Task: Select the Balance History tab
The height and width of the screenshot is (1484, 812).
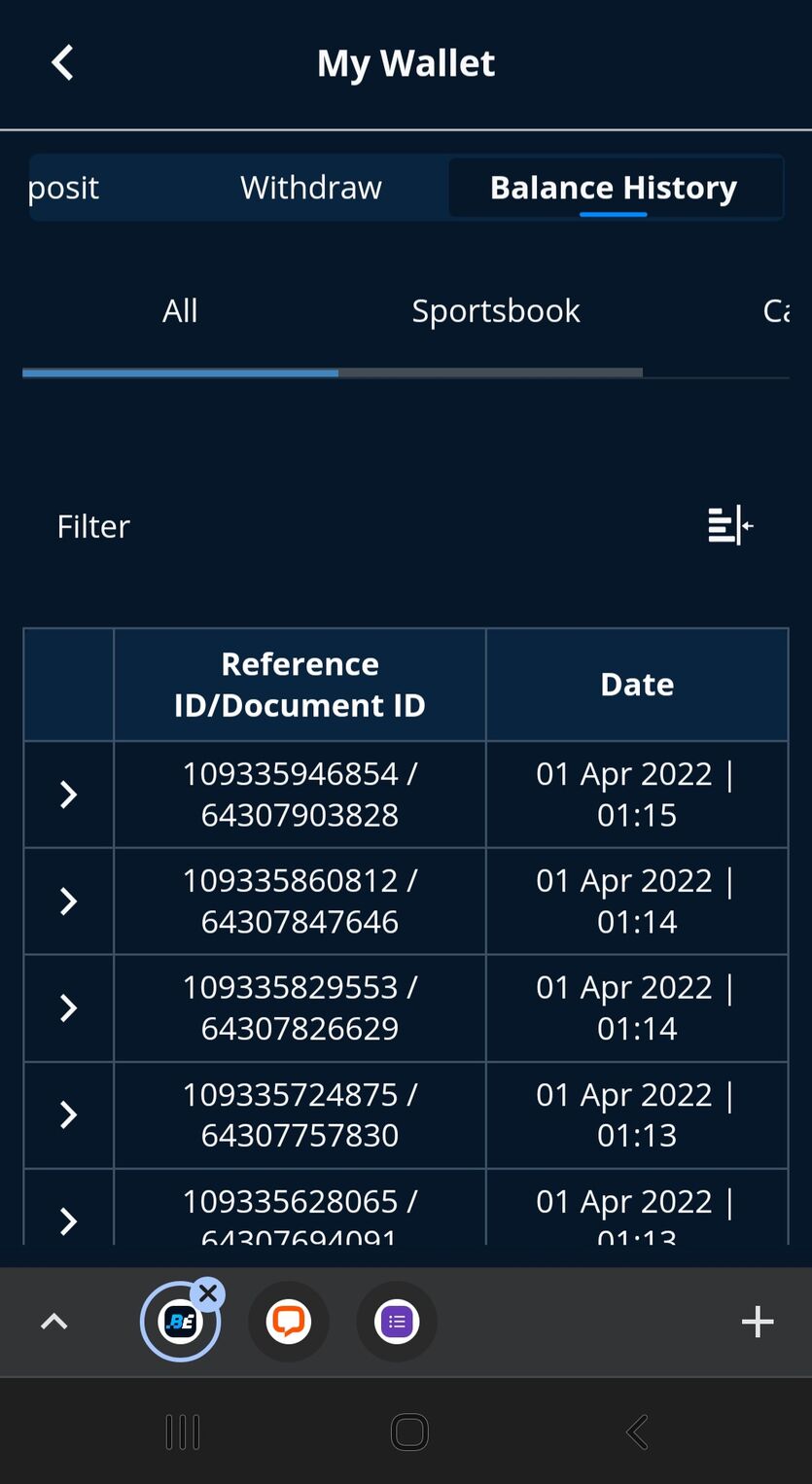Action: [x=614, y=187]
